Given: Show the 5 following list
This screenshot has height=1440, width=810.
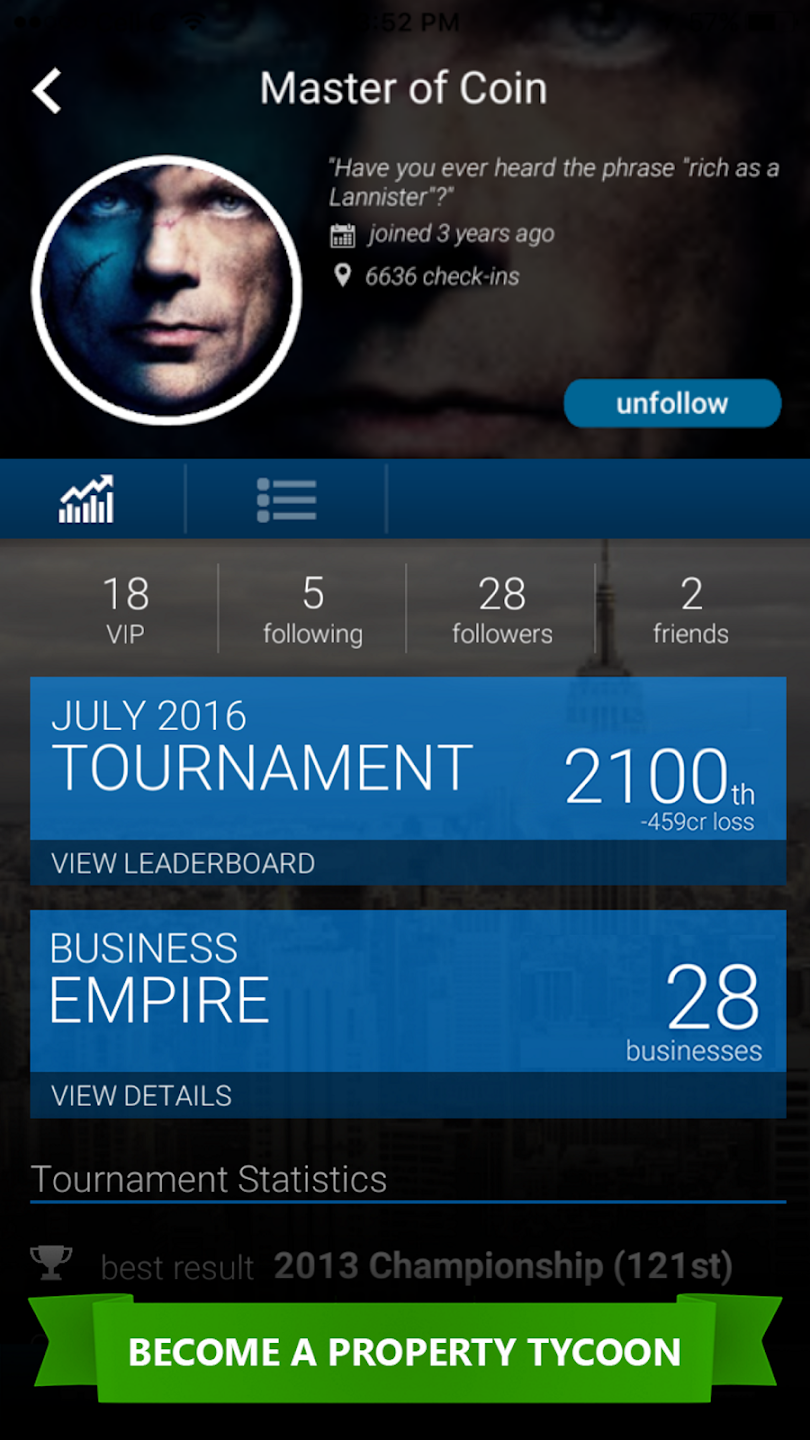Looking at the screenshot, I should click(x=313, y=610).
